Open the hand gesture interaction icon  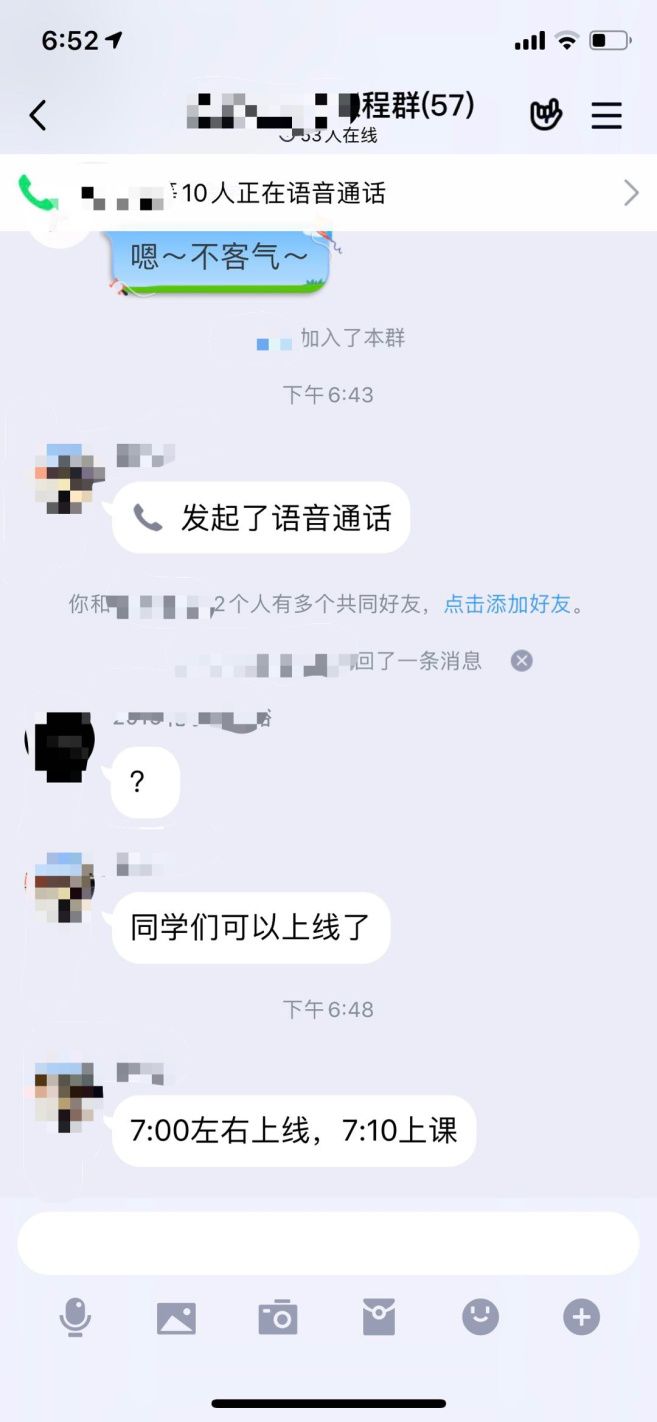pyautogui.click(x=545, y=116)
